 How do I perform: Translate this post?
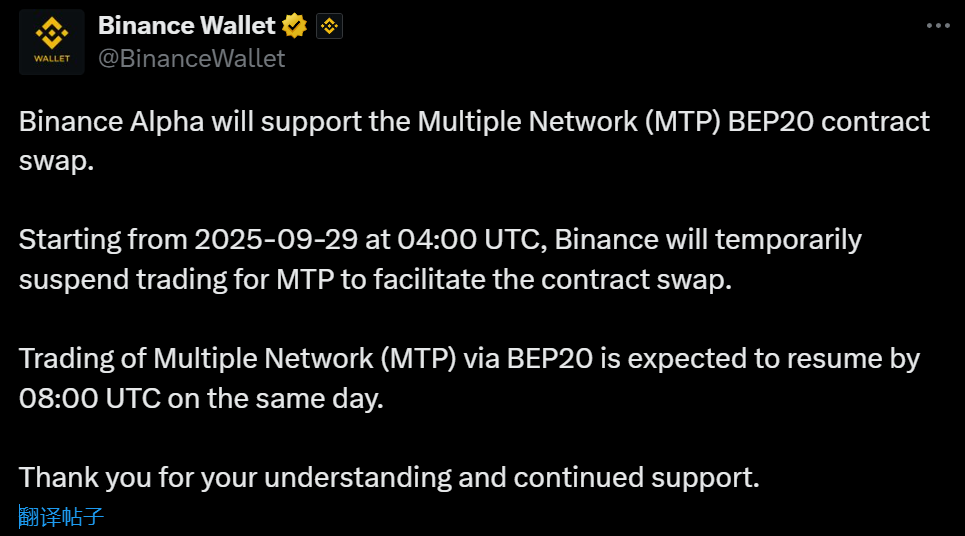pyautogui.click(x=62, y=517)
